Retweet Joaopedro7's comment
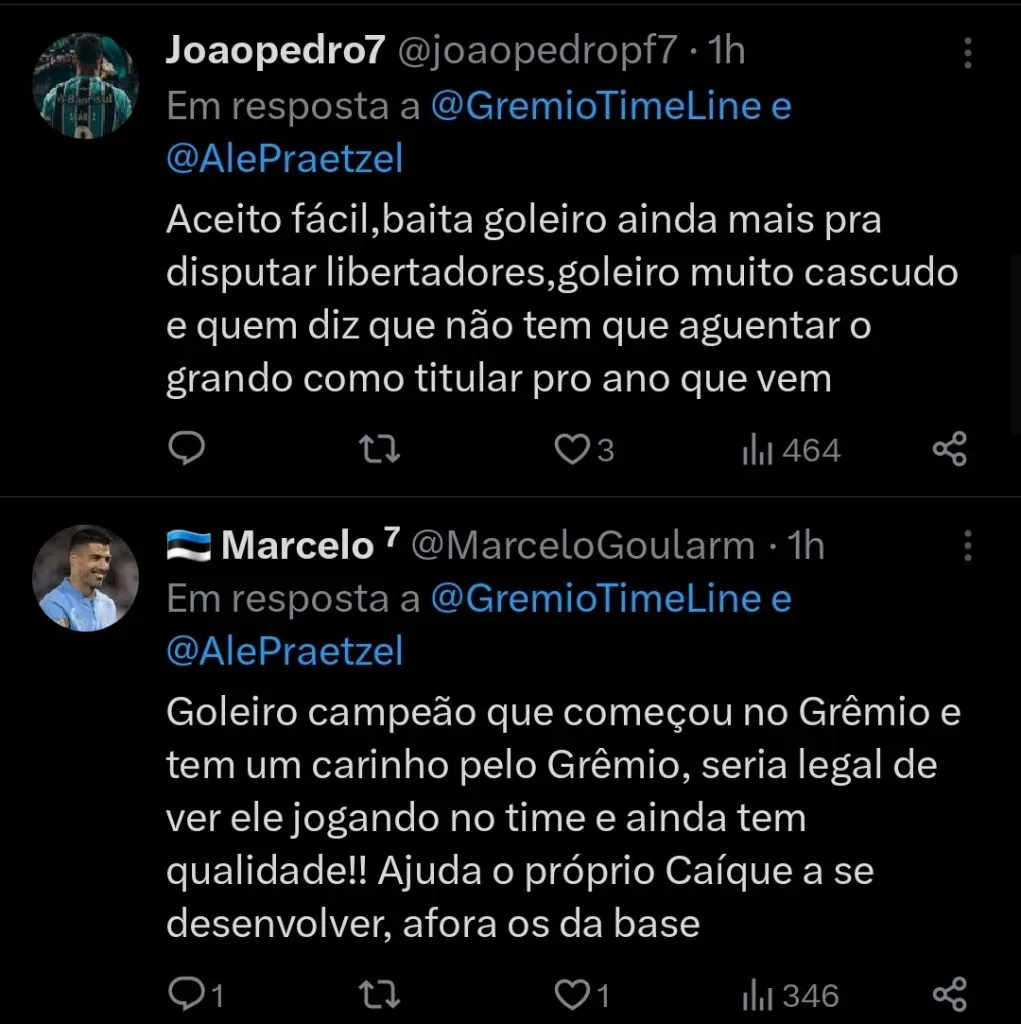The width and height of the screenshot is (1021, 1024). point(378,449)
